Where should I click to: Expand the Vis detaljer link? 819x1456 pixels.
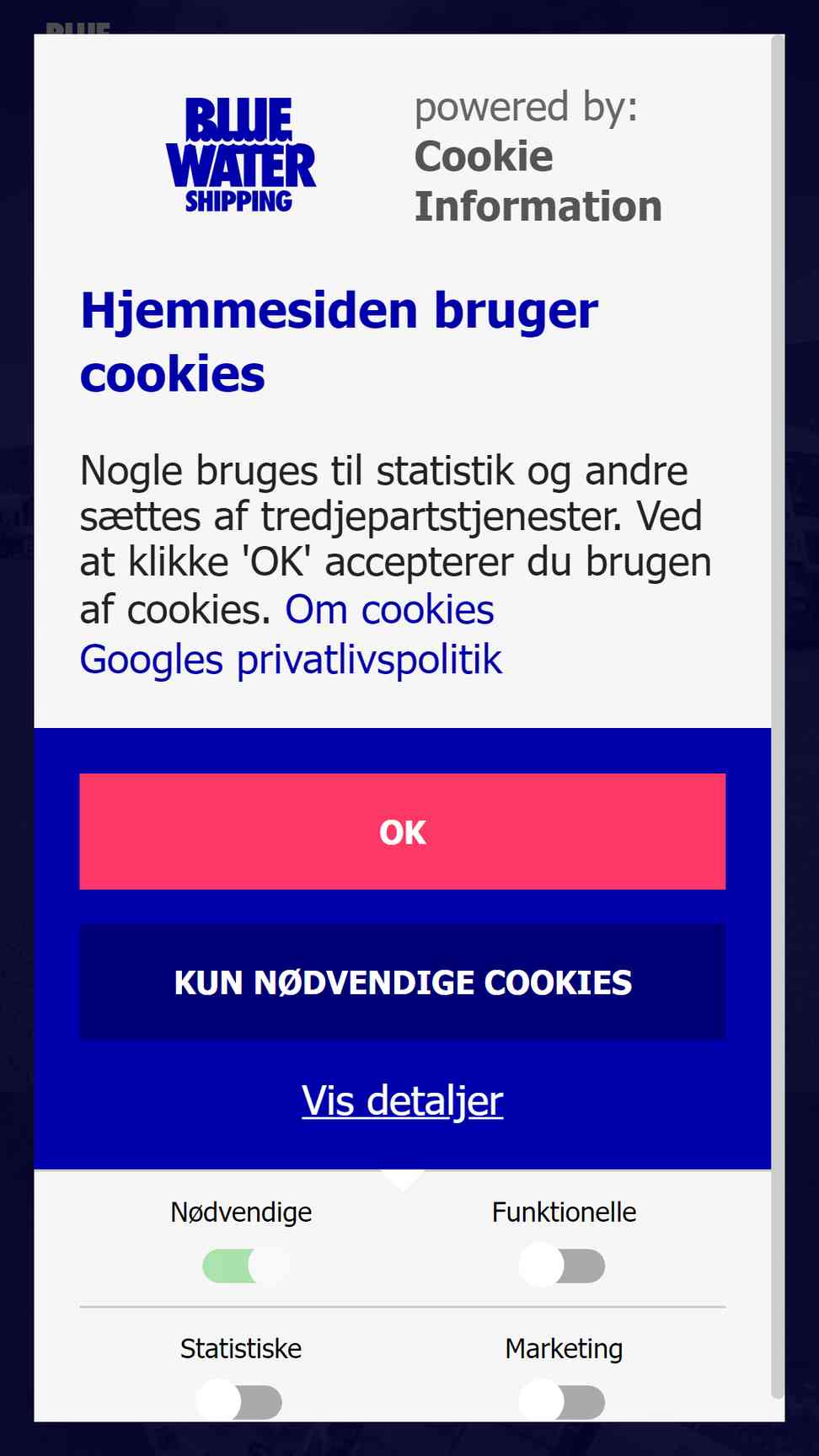[402, 1100]
